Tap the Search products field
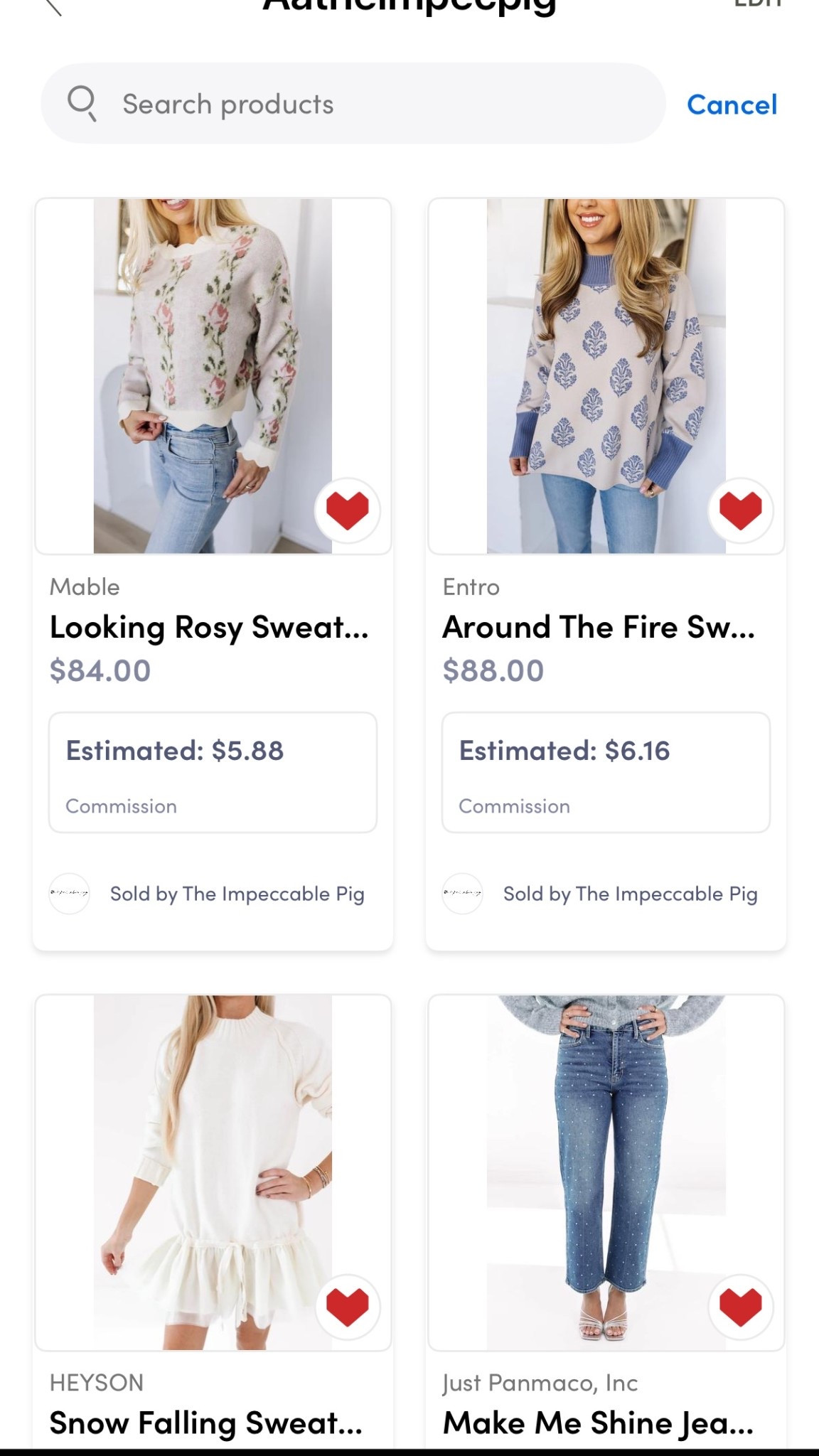This screenshot has height=1456, width=819. tap(353, 104)
